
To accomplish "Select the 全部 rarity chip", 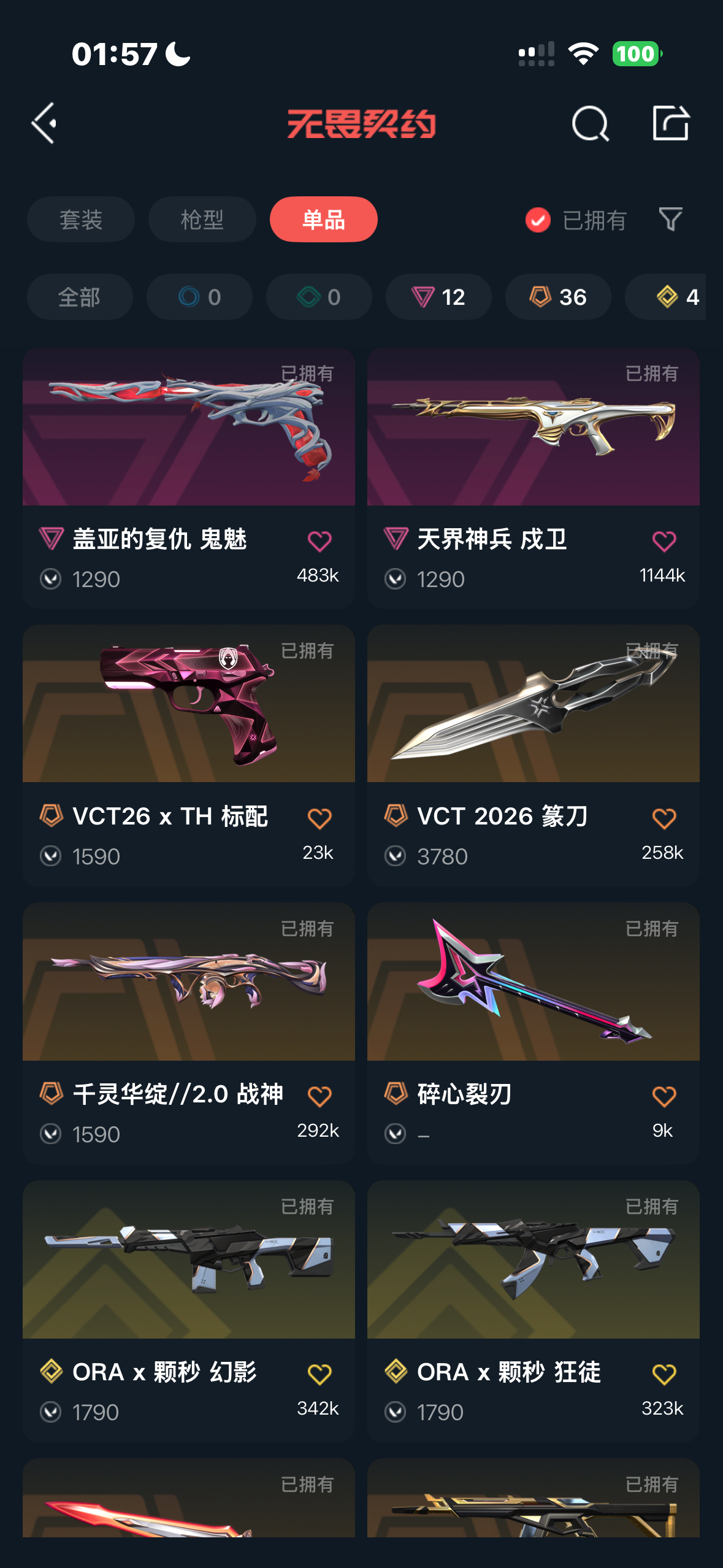I will click(x=80, y=297).
